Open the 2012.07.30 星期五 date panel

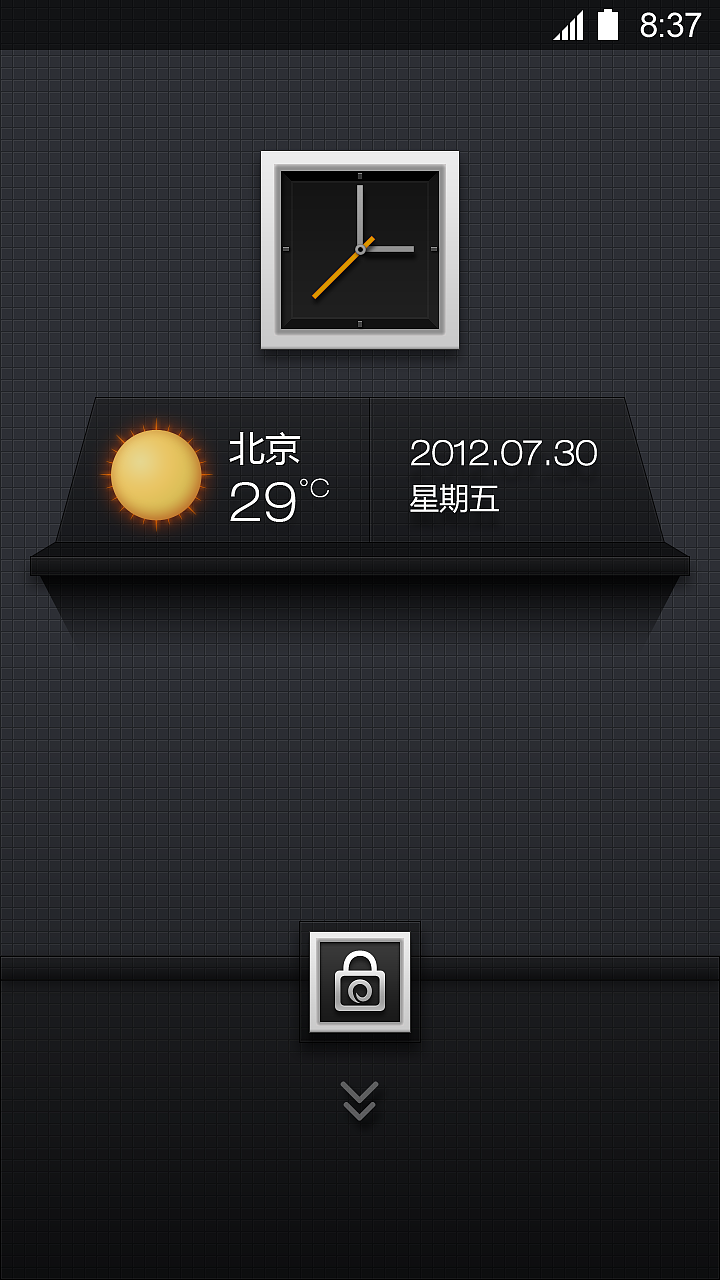pos(505,475)
